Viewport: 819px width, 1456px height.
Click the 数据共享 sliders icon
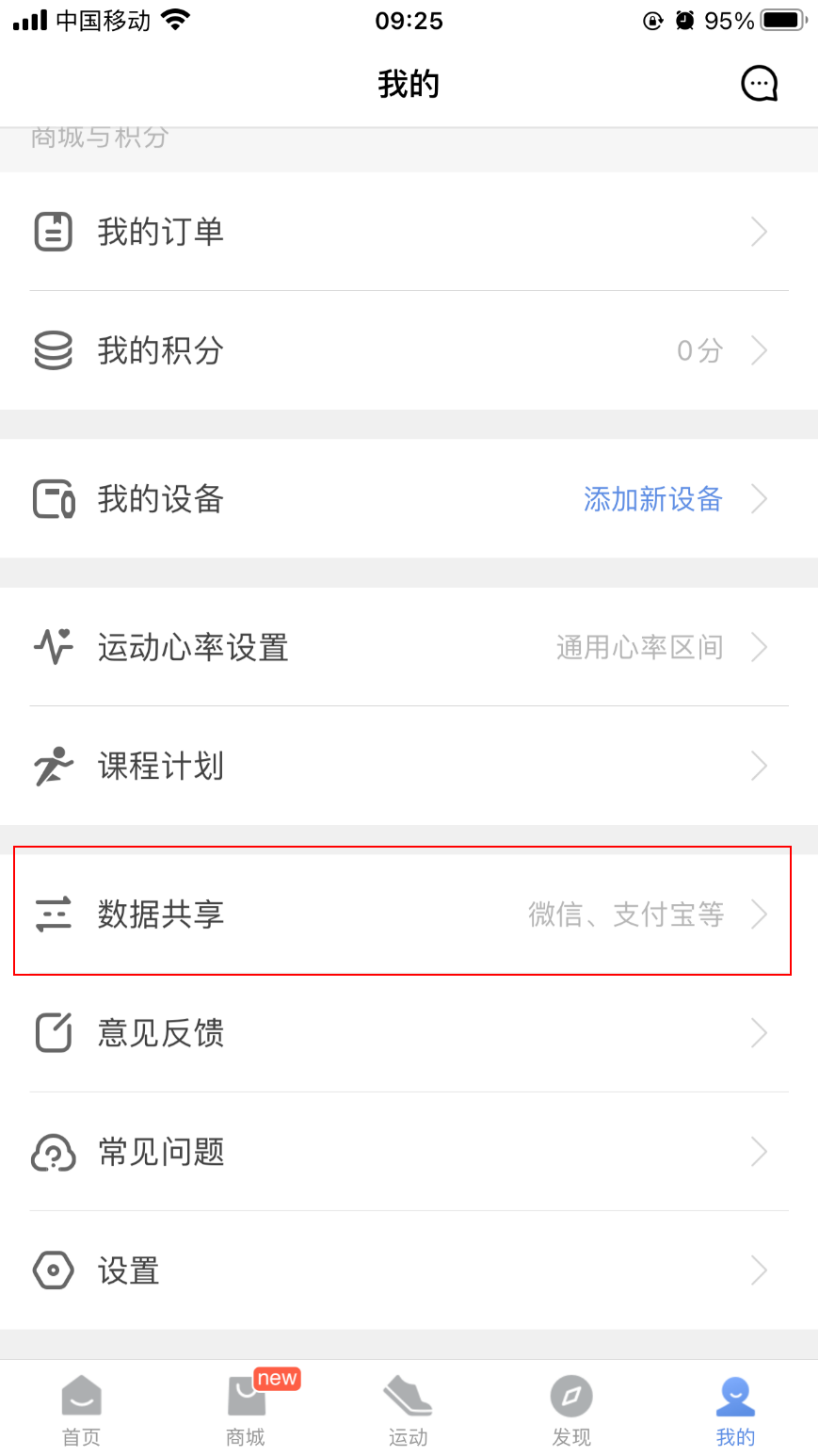pos(54,913)
